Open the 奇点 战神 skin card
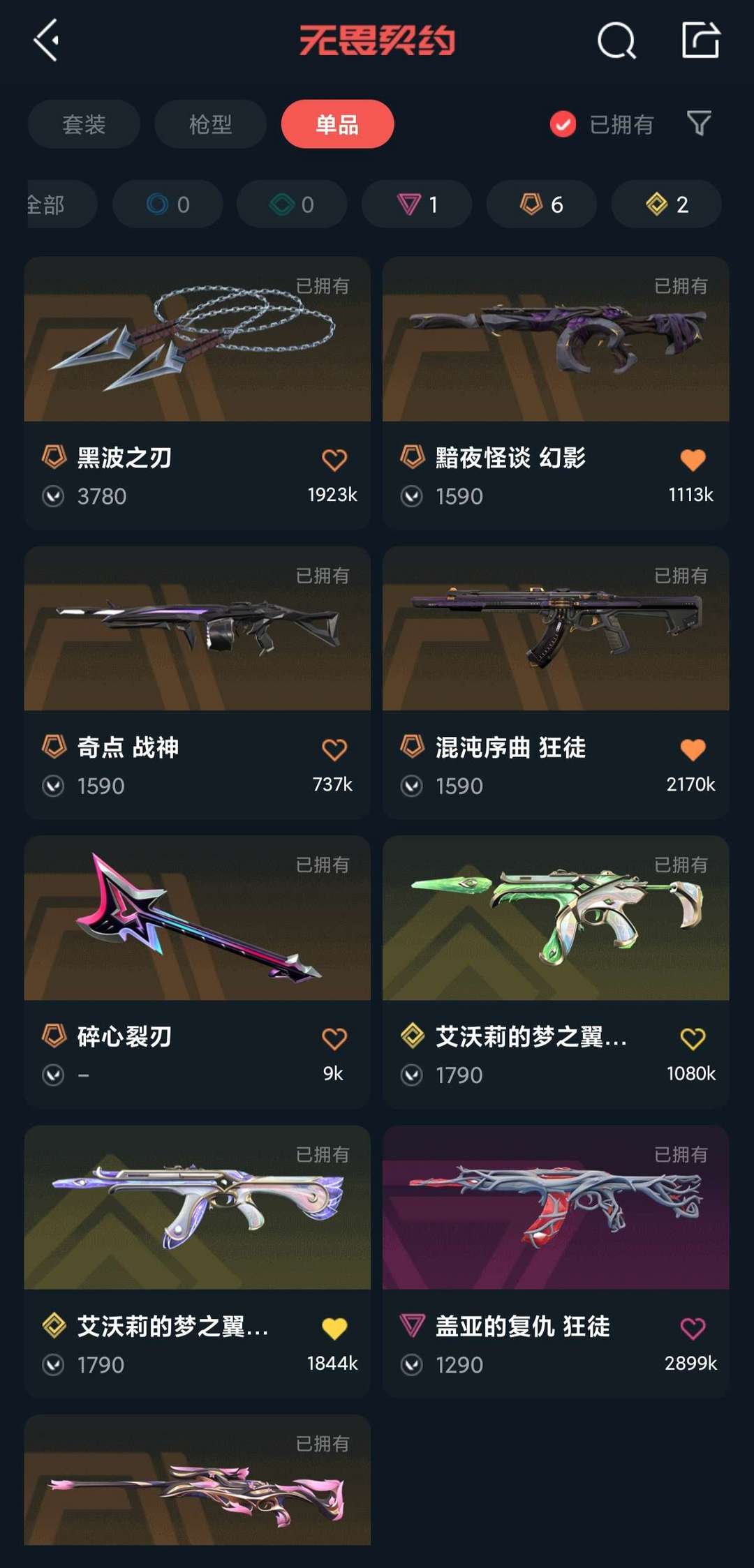Viewport: 754px width, 1568px height. pyautogui.click(x=197, y=629)
